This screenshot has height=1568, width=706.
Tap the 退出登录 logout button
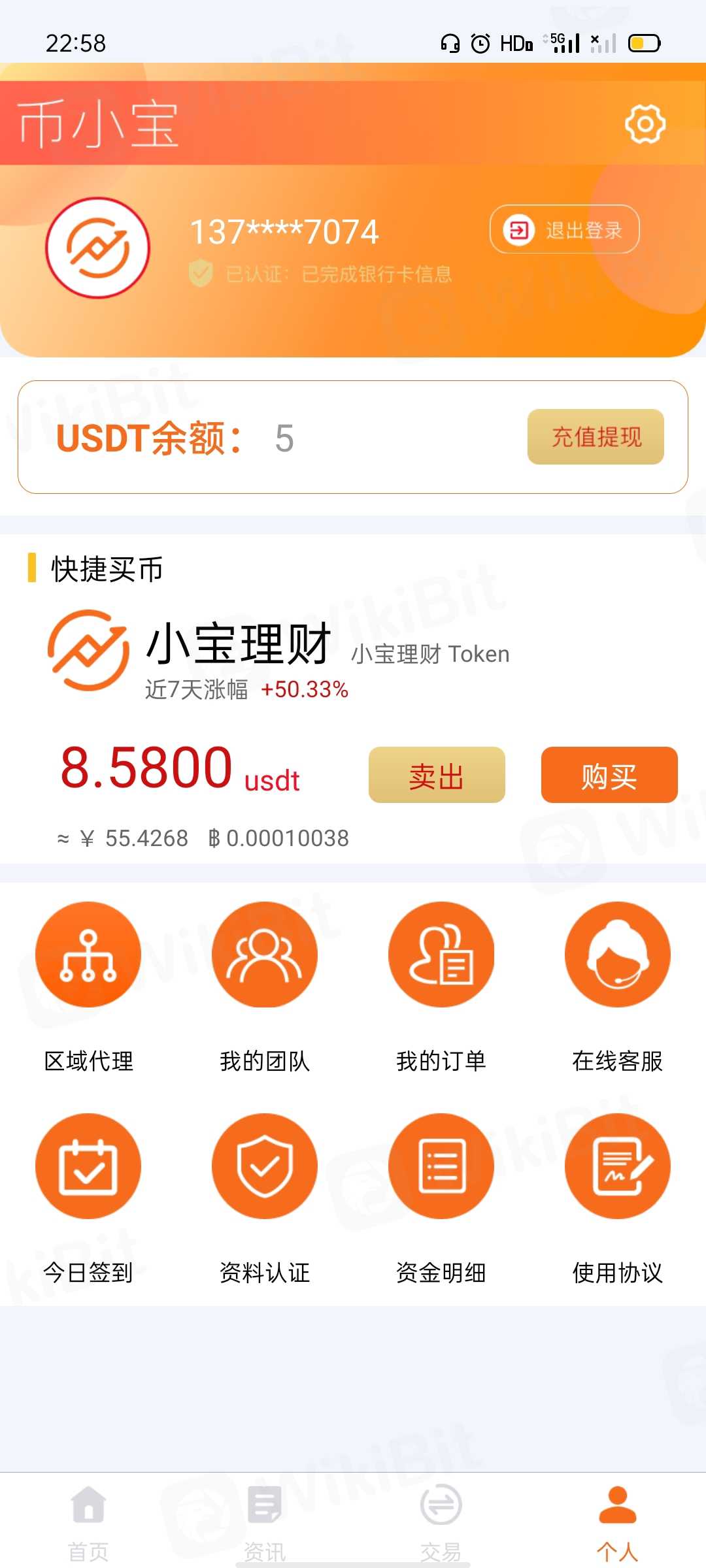[564, 229]
